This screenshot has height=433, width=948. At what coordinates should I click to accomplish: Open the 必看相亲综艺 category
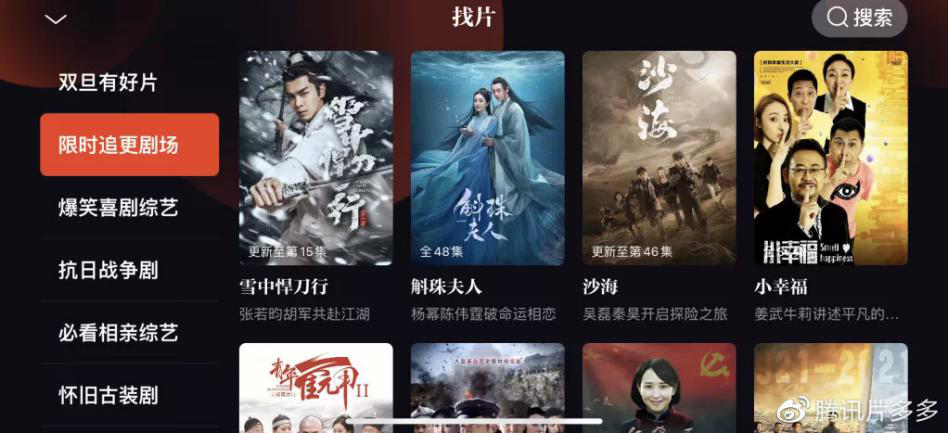tap(118, 333)
